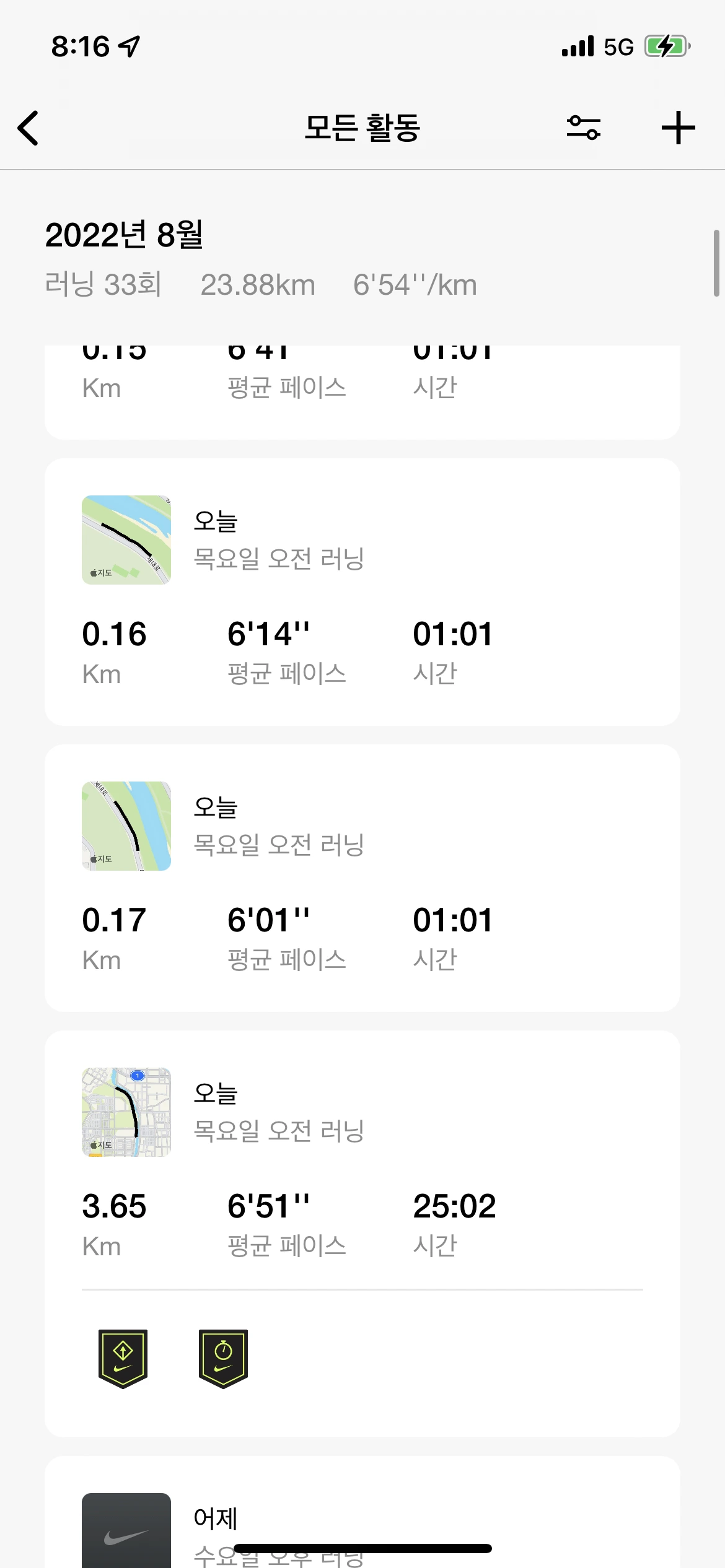This screenshot has height=1568, width=725.
Task: Open the activity filter options
Action: pos(583,128)
